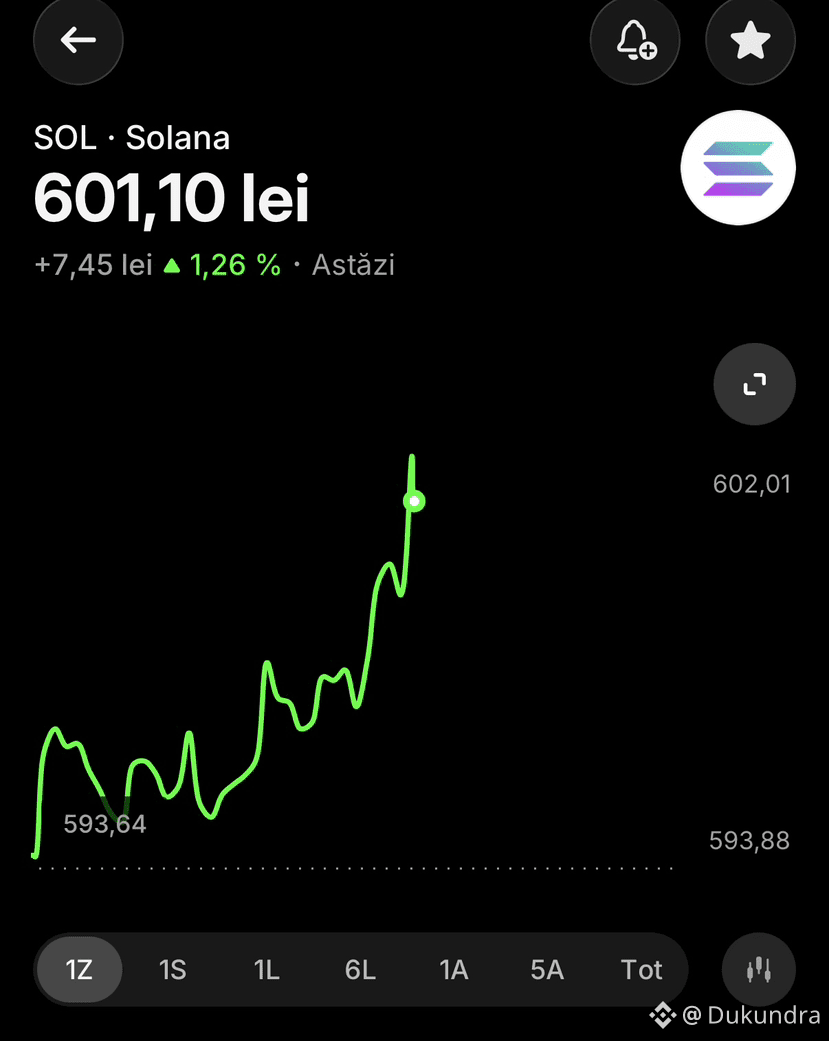Show the 1A chart range

pyautogui.click(x=454, y=970)
